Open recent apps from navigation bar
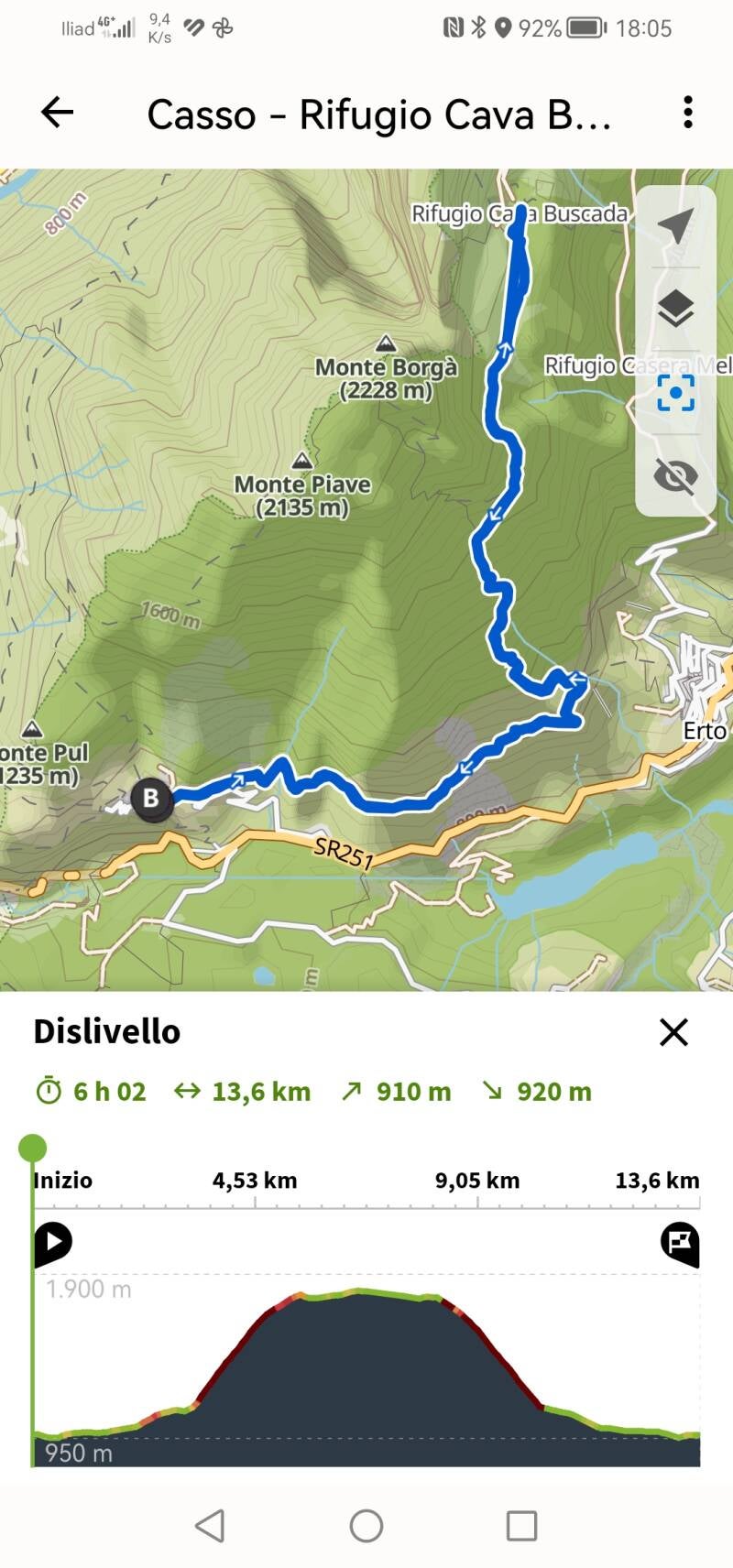This screenshot has width=733, height=1568. (521, 1526)
